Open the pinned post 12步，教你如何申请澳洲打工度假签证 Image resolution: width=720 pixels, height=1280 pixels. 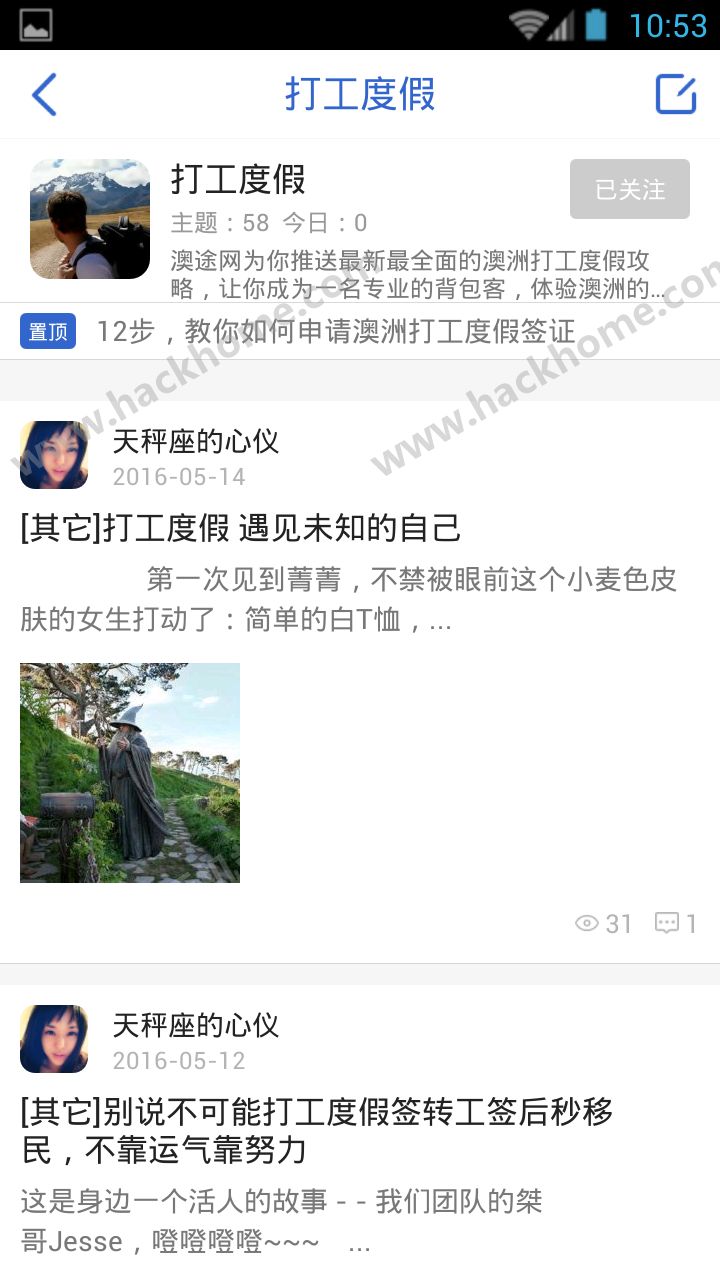pyautogui.click(x=336, y=332)
